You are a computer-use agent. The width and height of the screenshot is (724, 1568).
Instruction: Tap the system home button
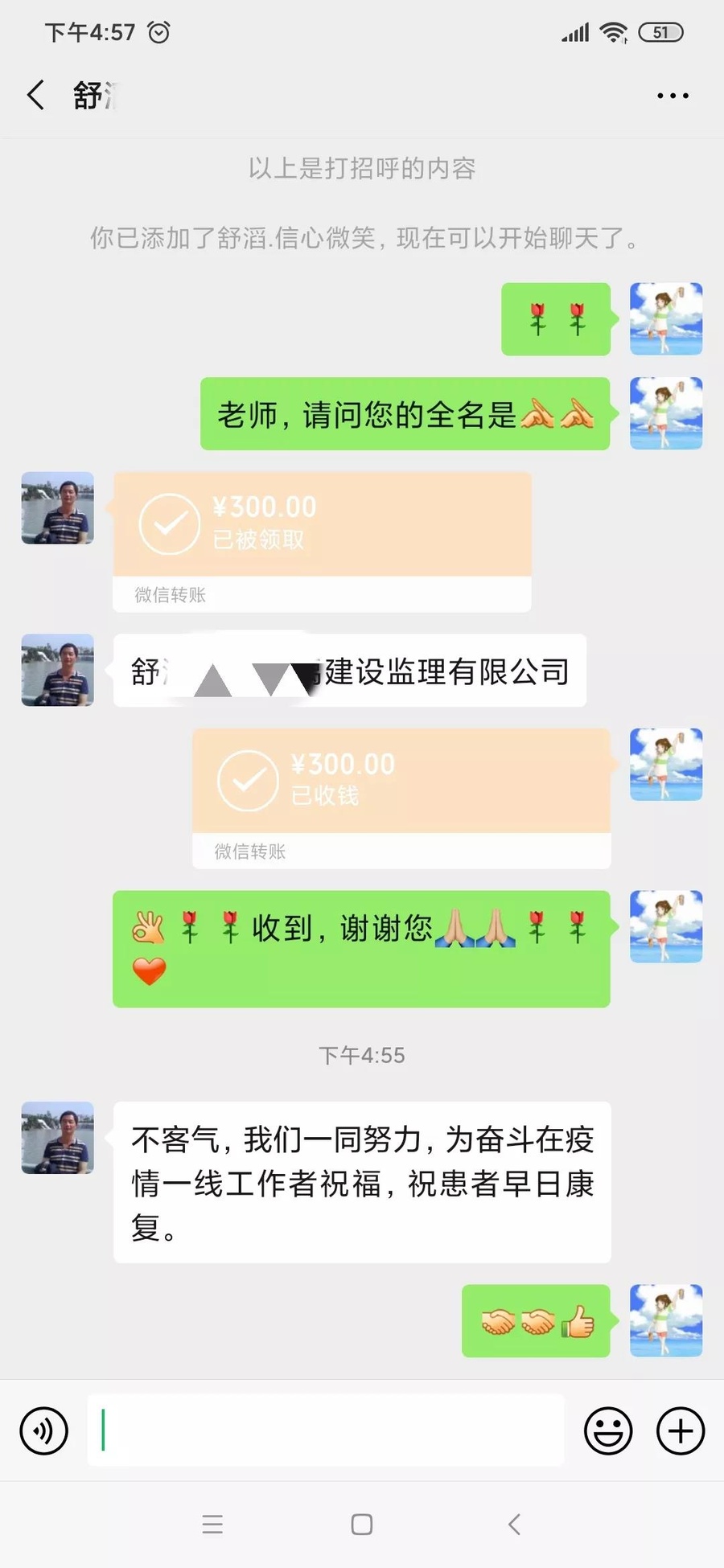[362, 1525]
